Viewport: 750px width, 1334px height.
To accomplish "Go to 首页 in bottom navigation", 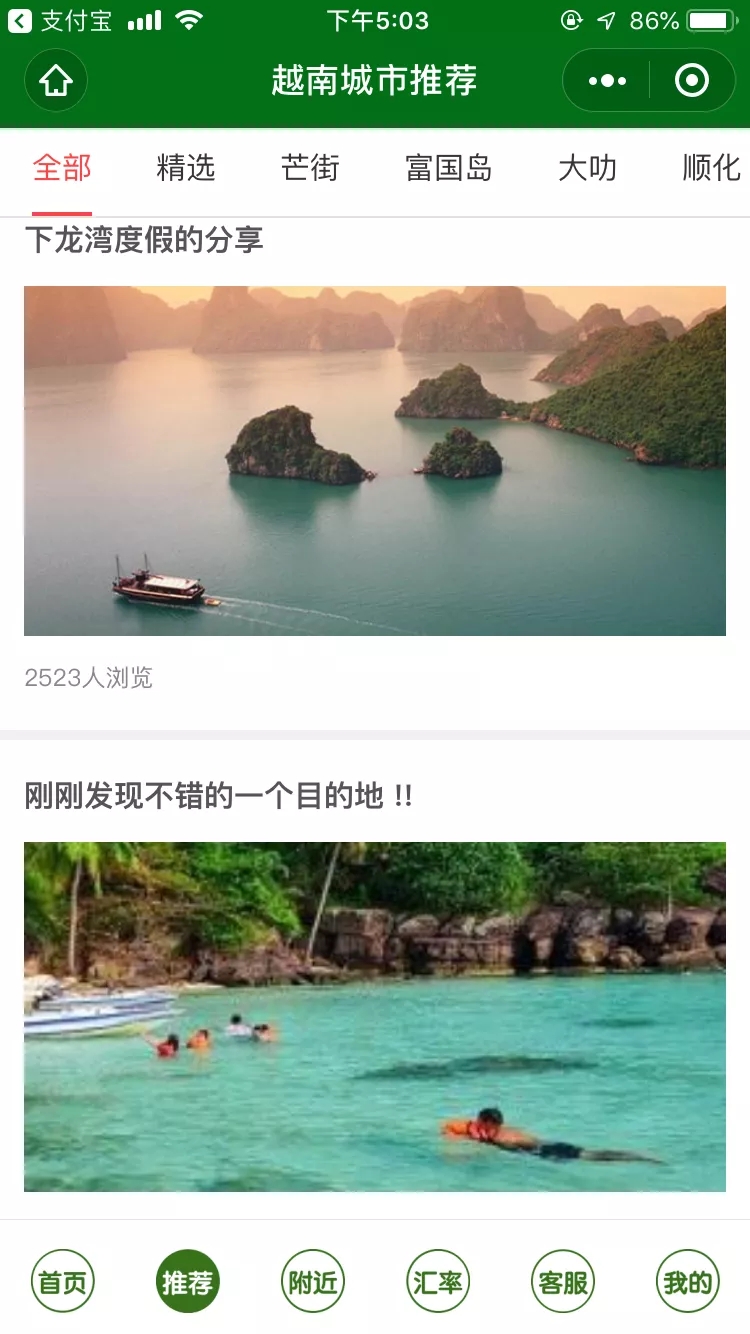I will 63,1282.
